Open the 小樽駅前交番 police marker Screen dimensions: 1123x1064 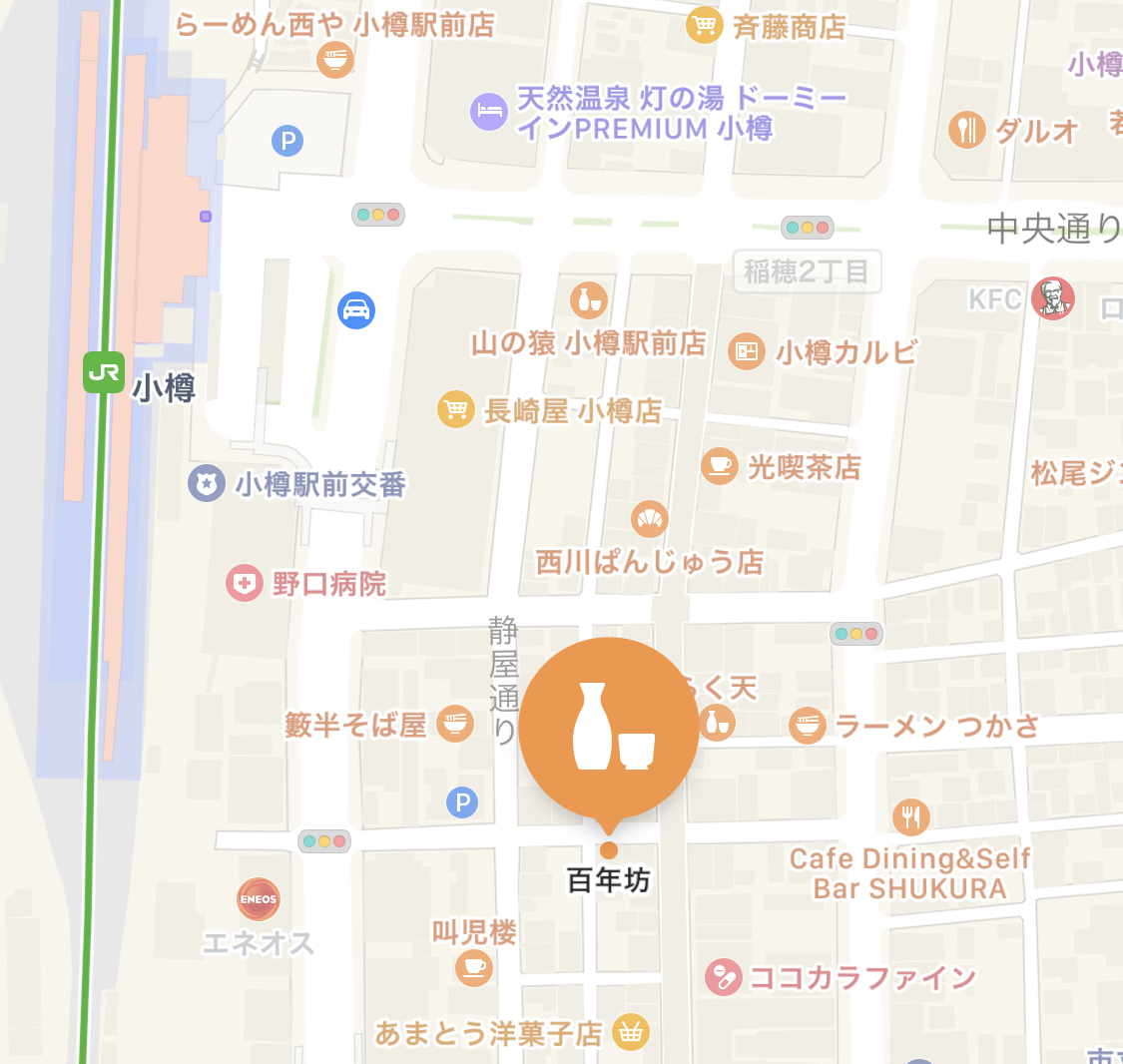click(x=207, y=484)
